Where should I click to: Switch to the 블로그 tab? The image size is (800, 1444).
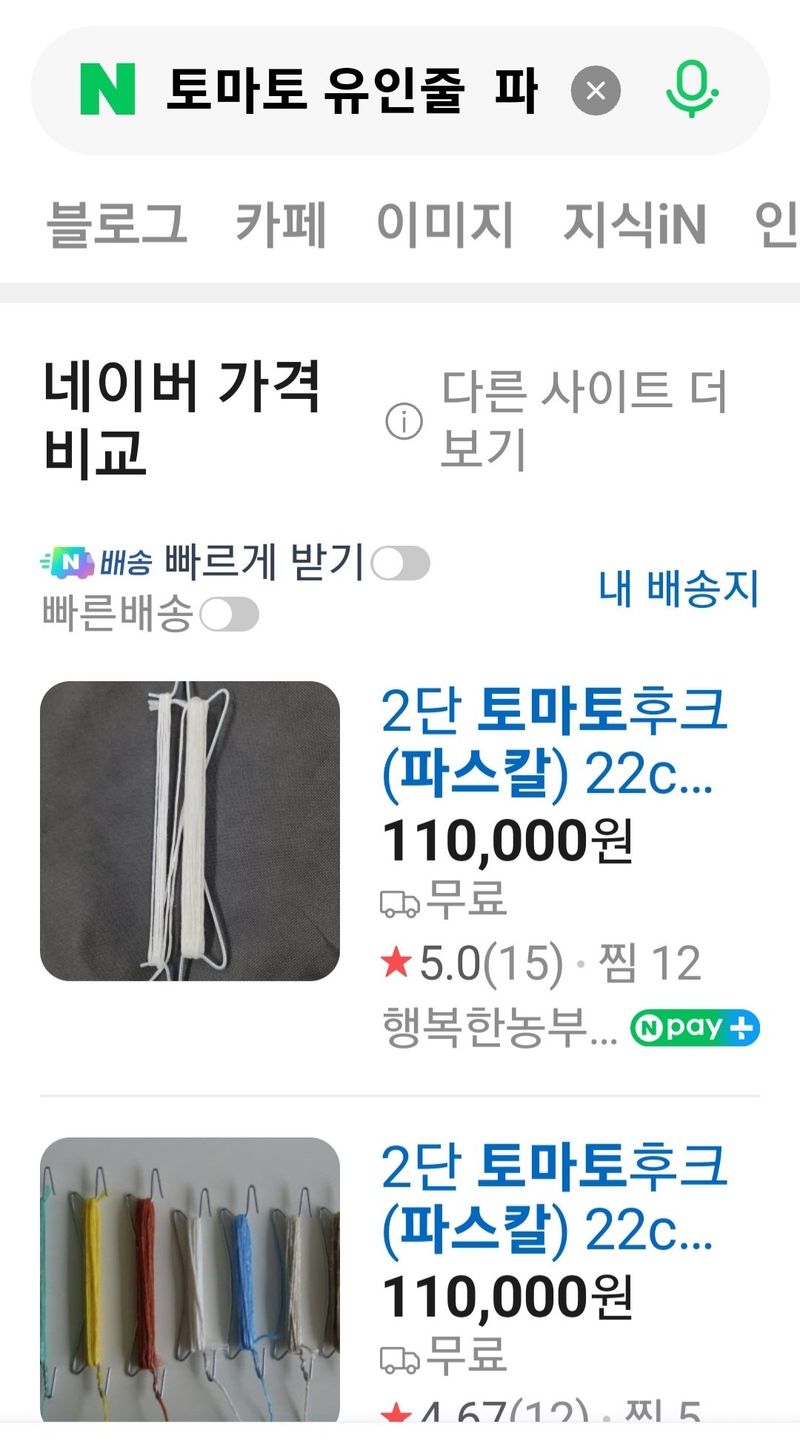click(117, 224)
